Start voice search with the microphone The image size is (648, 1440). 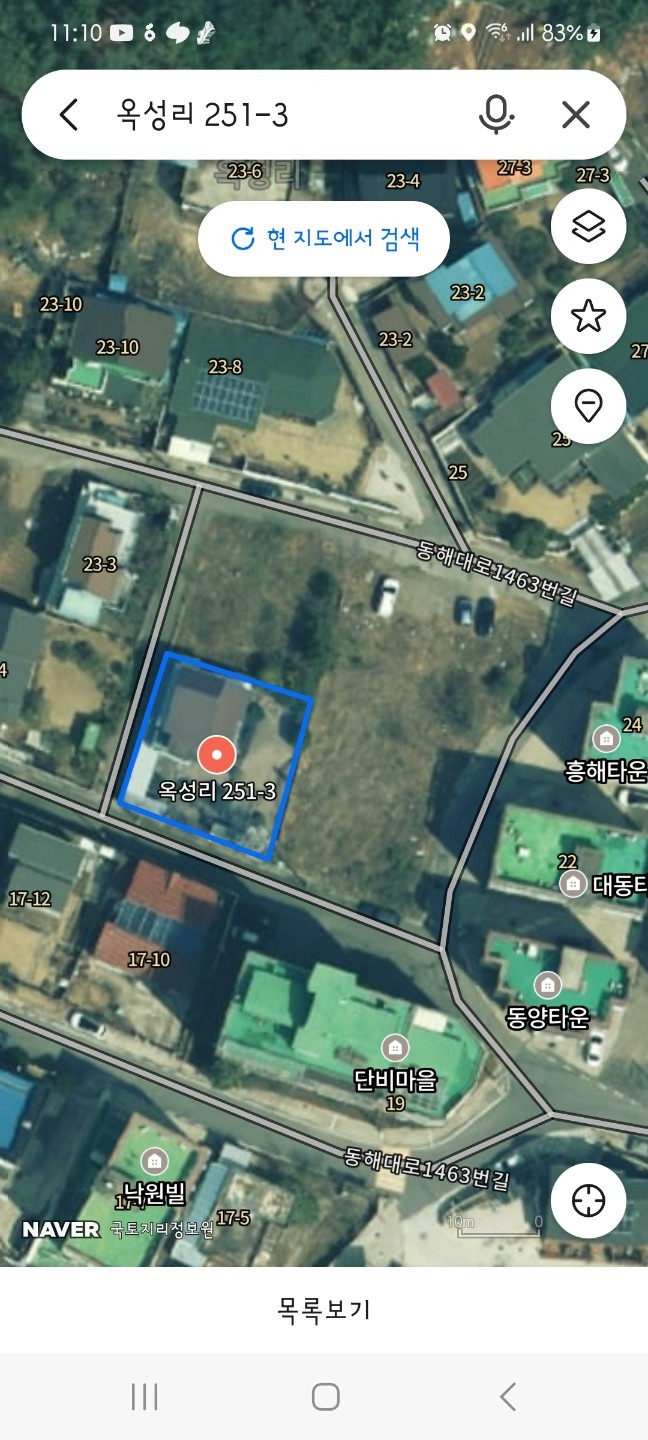point(496,115)
